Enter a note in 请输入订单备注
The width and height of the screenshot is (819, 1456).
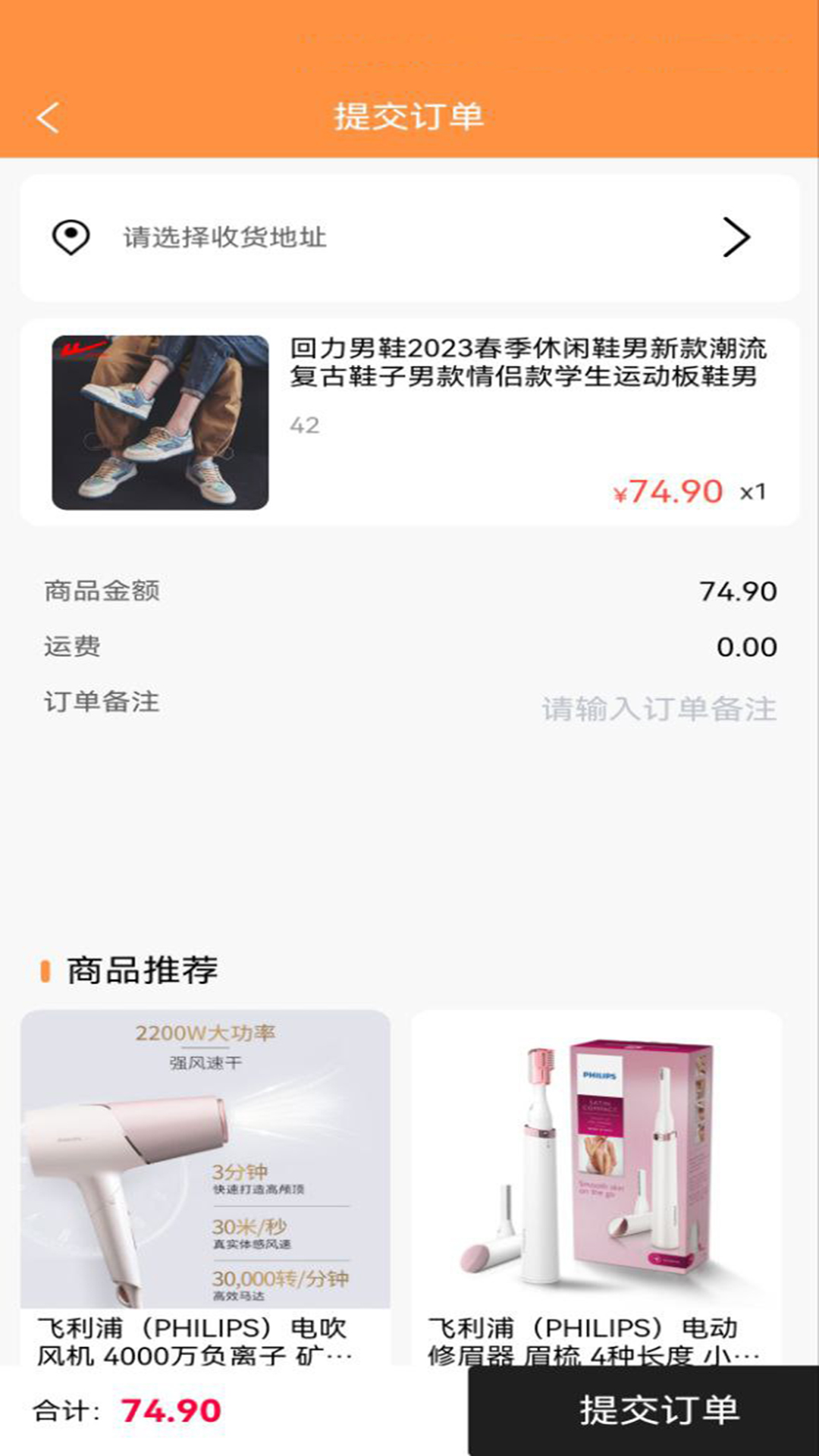pos(658,709)
